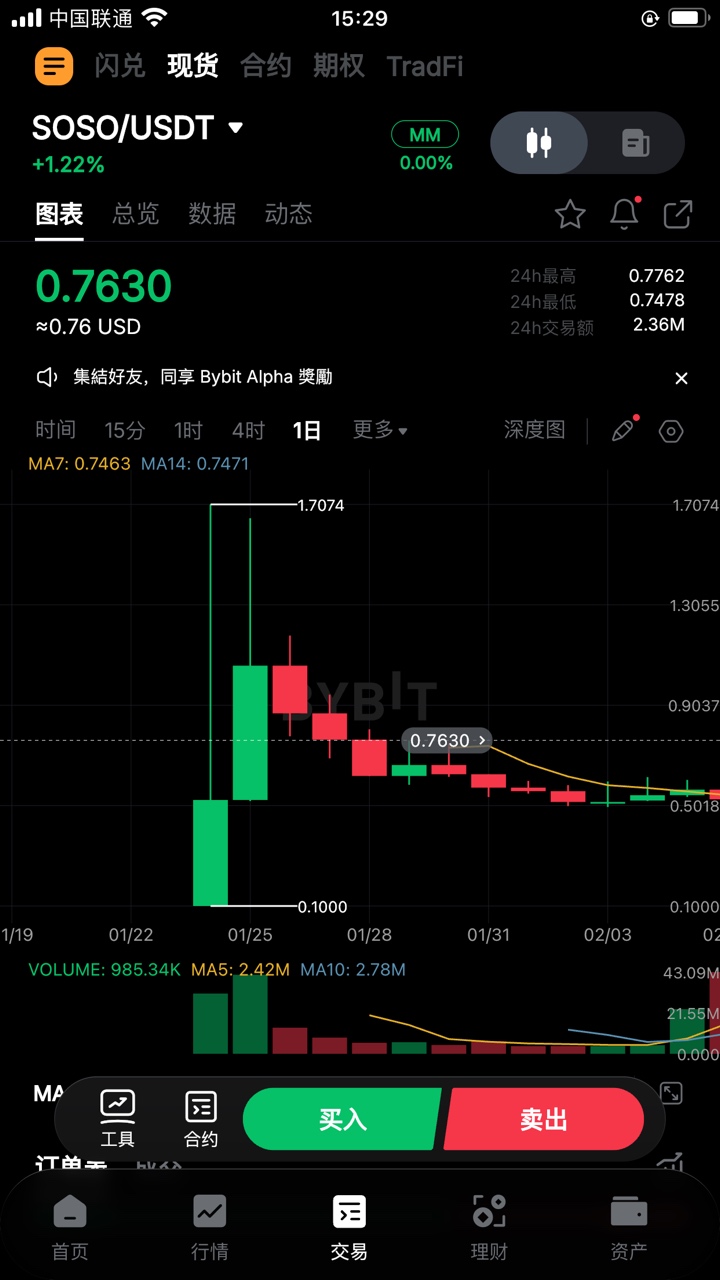
Task: Tap the red 卖出 button
Action: coord(544,1119)
